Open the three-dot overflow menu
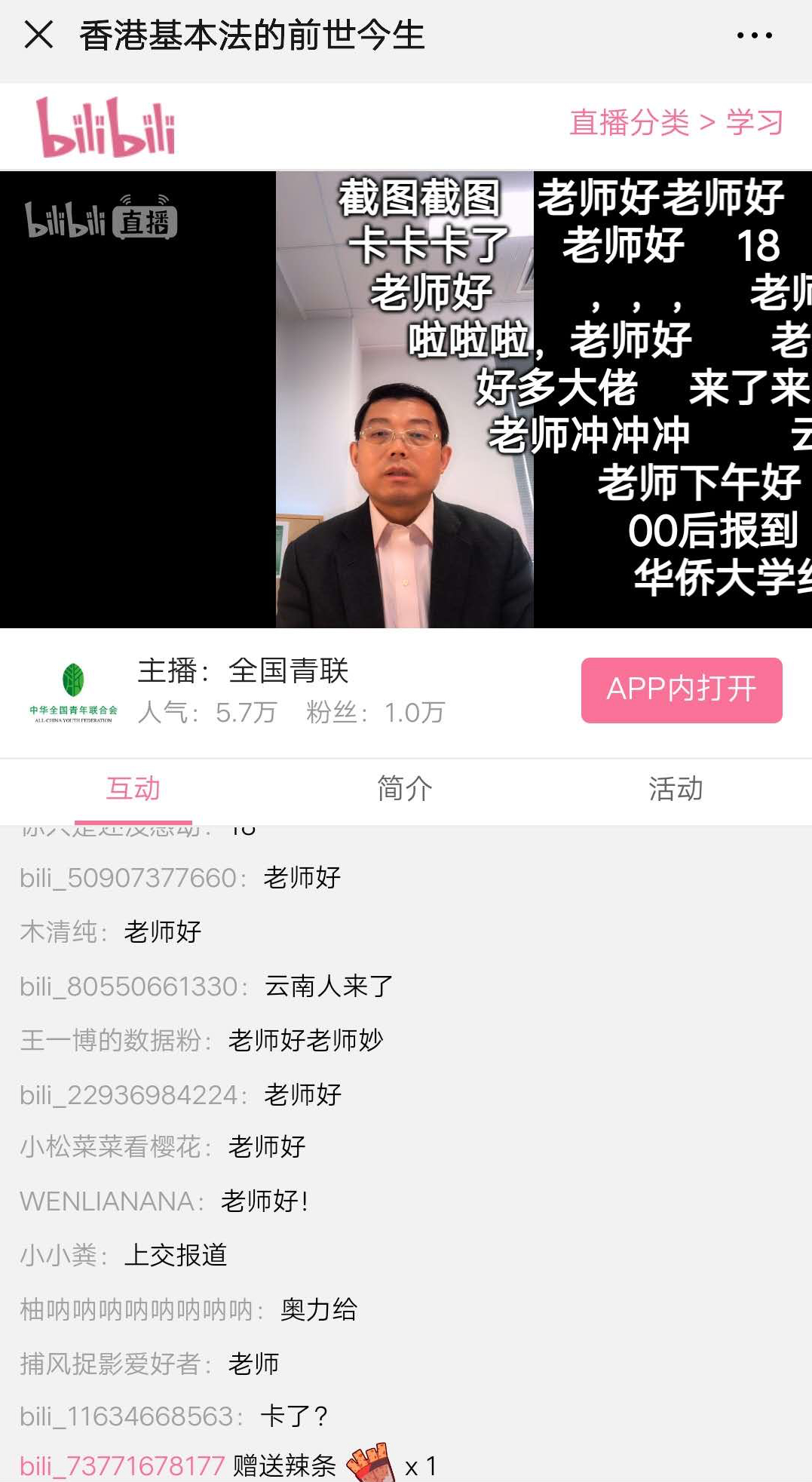 pos(754,35)
